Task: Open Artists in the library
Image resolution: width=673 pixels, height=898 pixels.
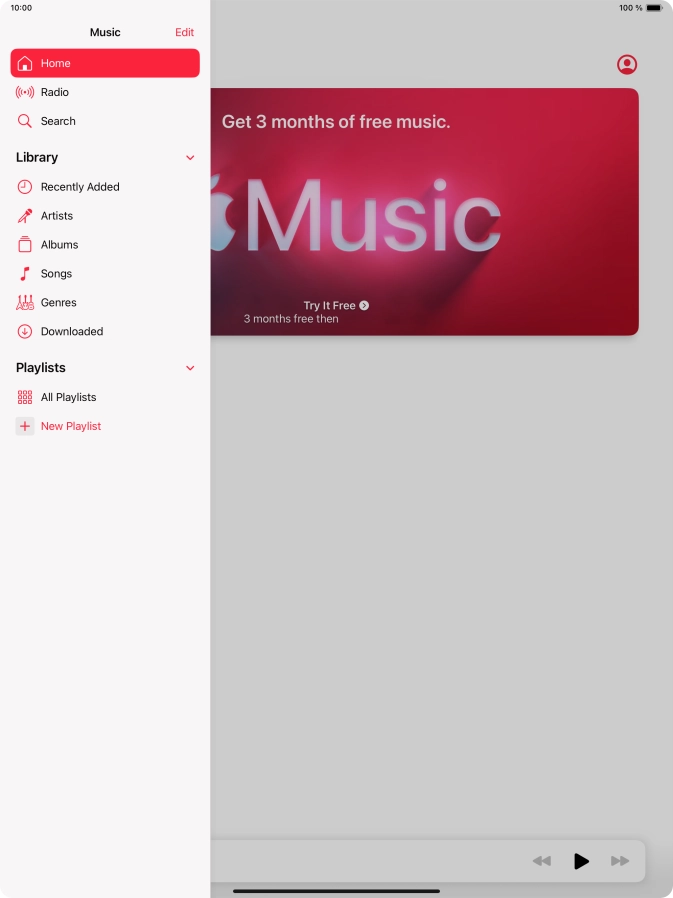Action: (x=57, y=216)
